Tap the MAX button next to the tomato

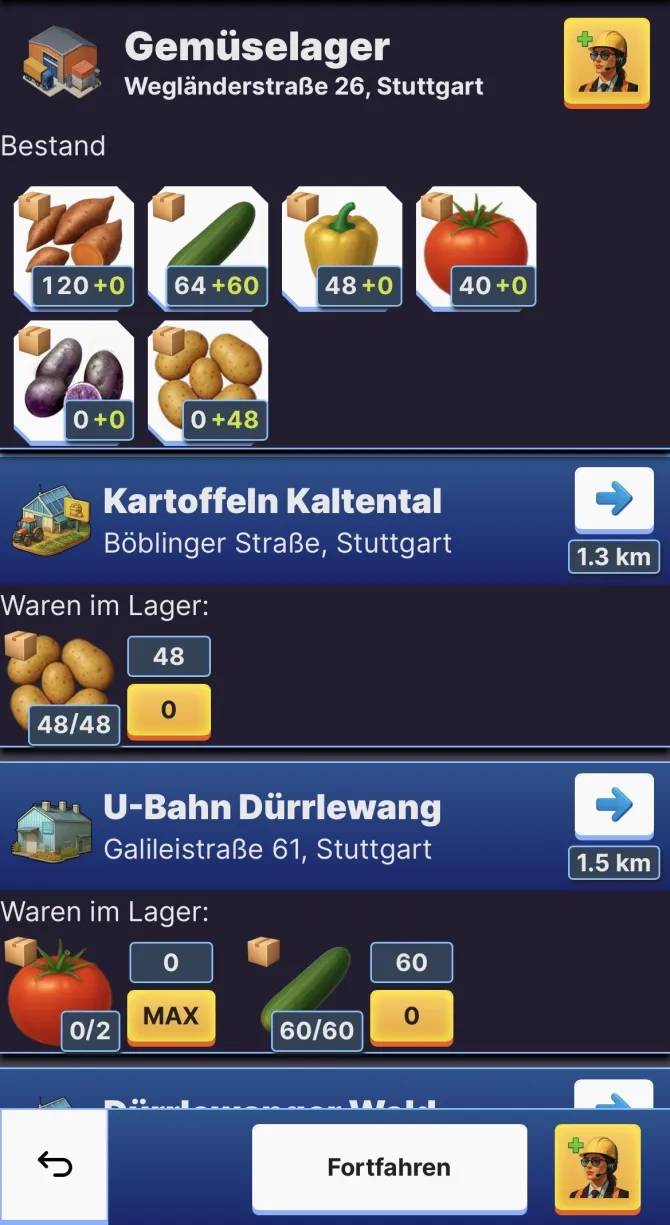(x=170, y=1016)
